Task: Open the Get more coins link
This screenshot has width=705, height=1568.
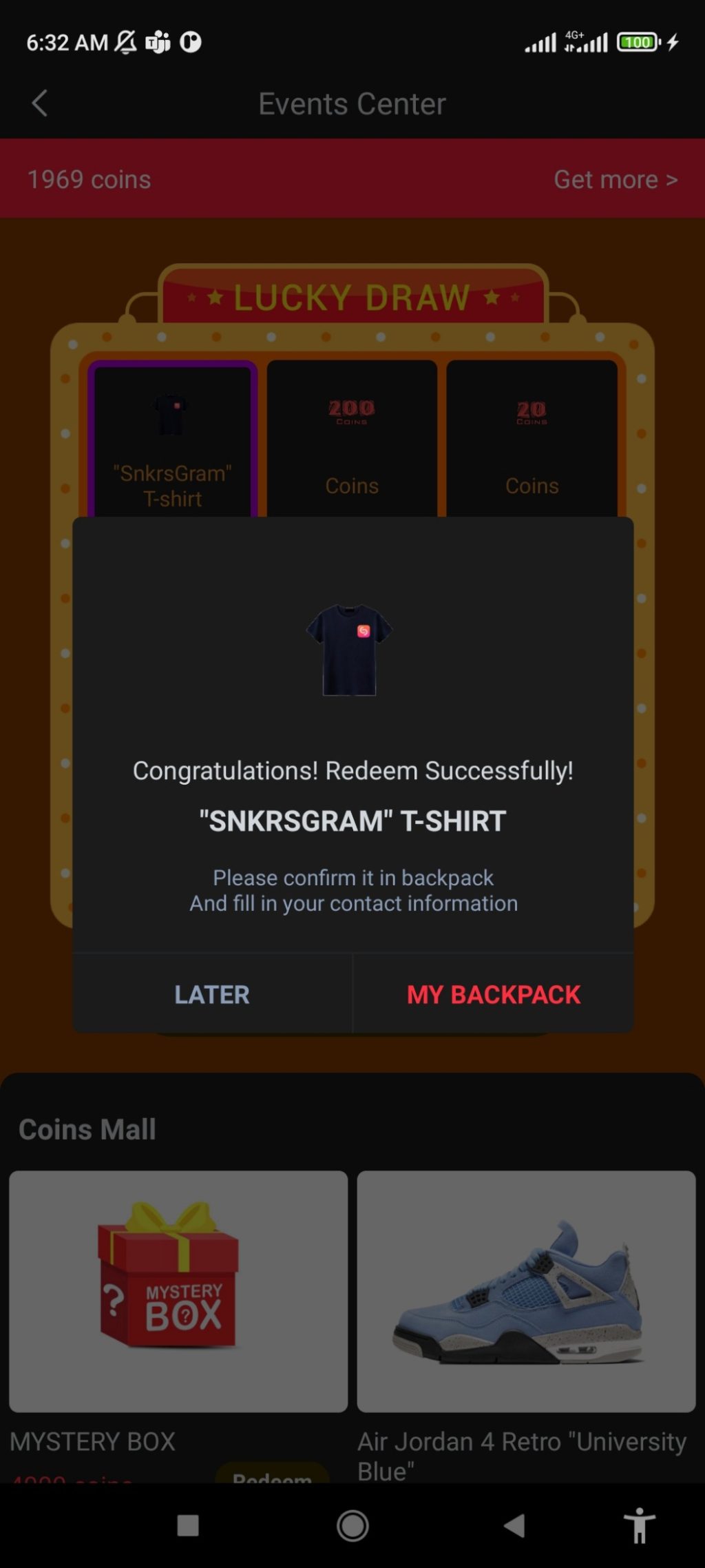Action: pyautogui.click(x=615, y=180)
